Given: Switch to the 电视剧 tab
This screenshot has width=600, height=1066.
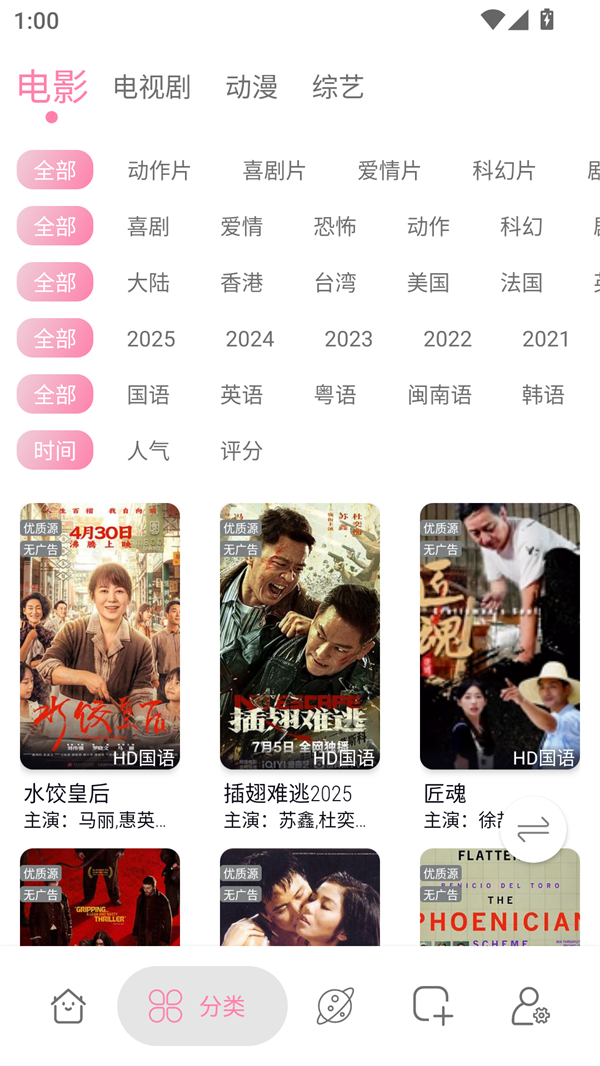Looking at the screenshot, I should click(x=152, y=87).
